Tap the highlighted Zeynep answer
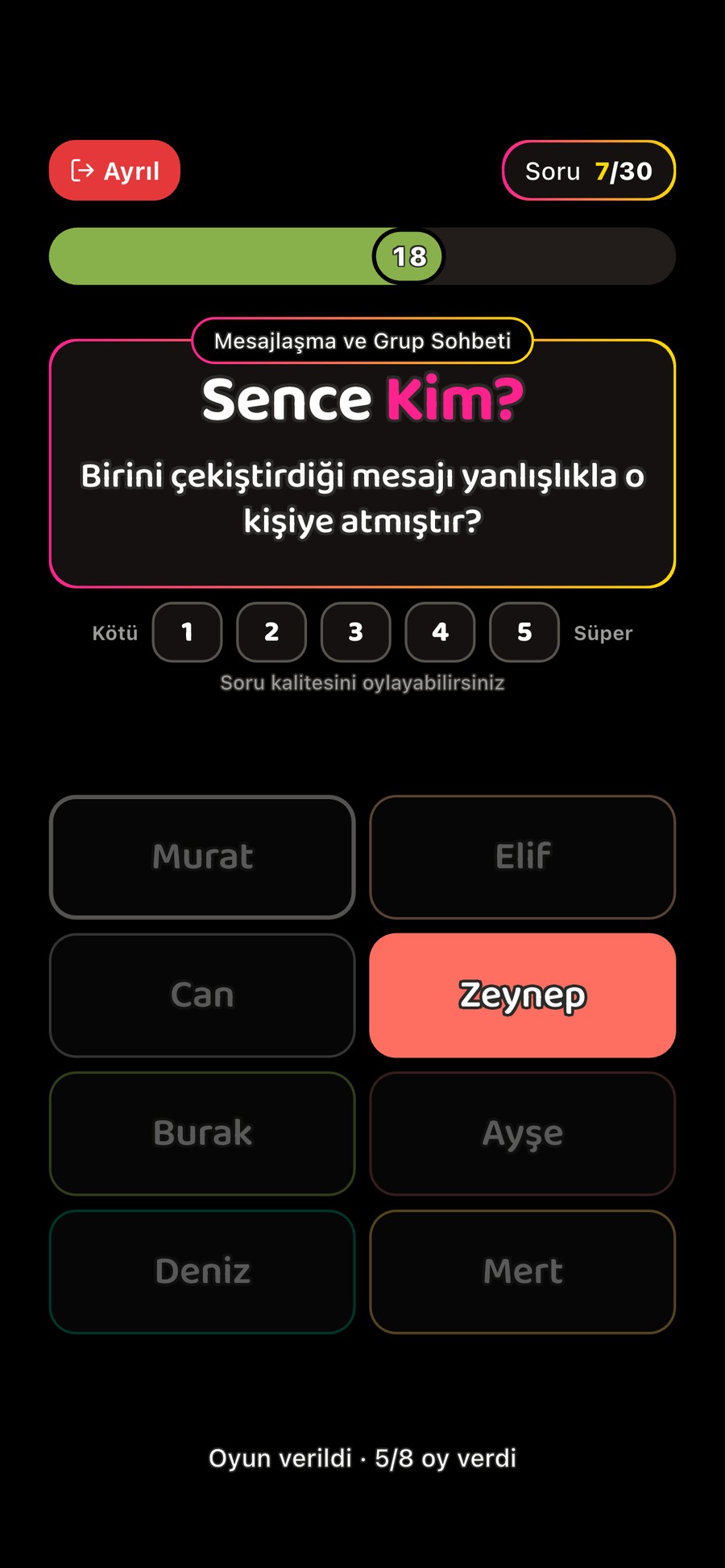Image resolution: width=725 pixels, height=1568 pixels. [523, 995]
